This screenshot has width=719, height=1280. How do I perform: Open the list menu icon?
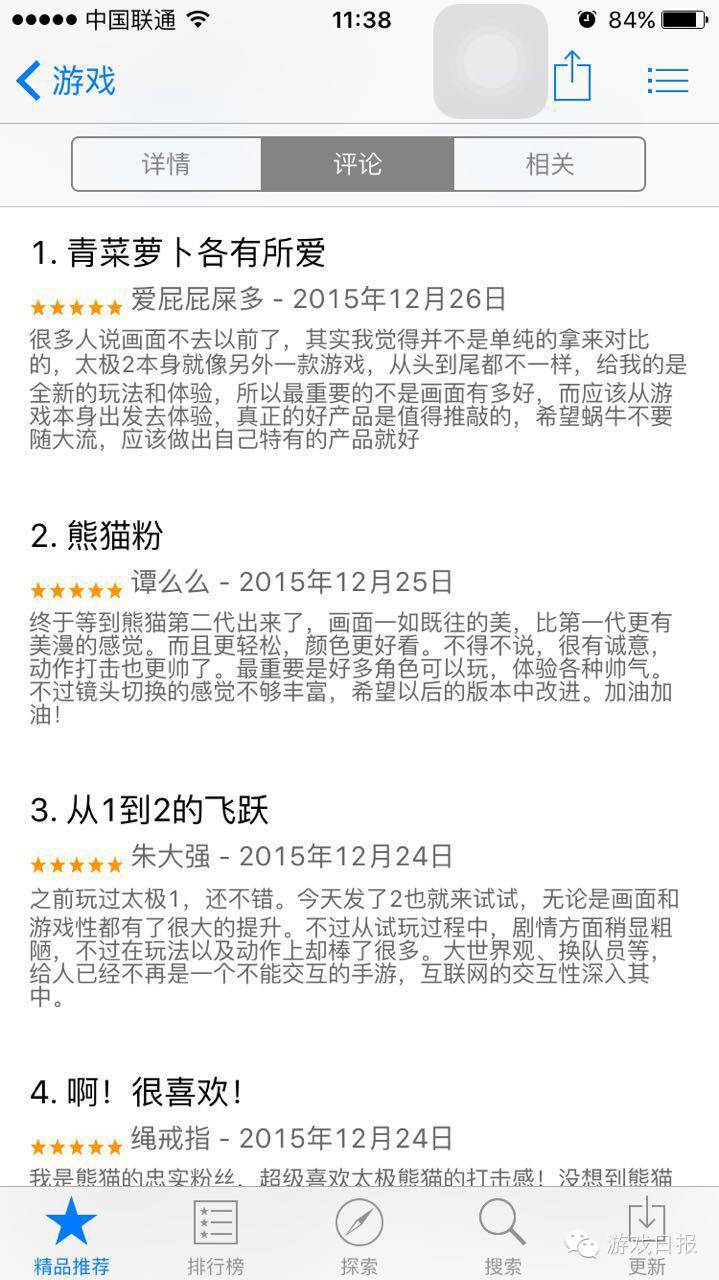(667, 80)
